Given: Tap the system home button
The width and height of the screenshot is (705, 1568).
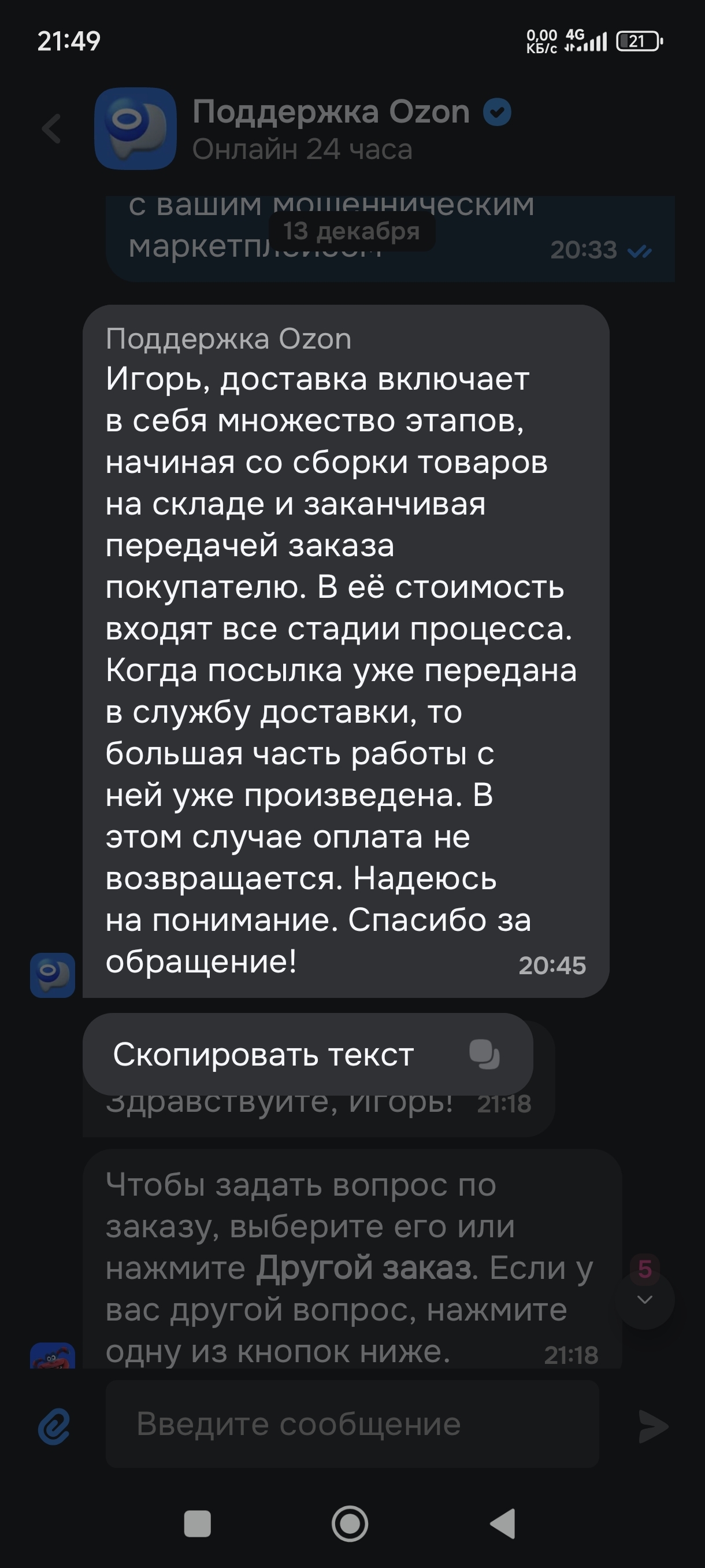Looking at the screenshot, I should click(x=350, y=1523).
